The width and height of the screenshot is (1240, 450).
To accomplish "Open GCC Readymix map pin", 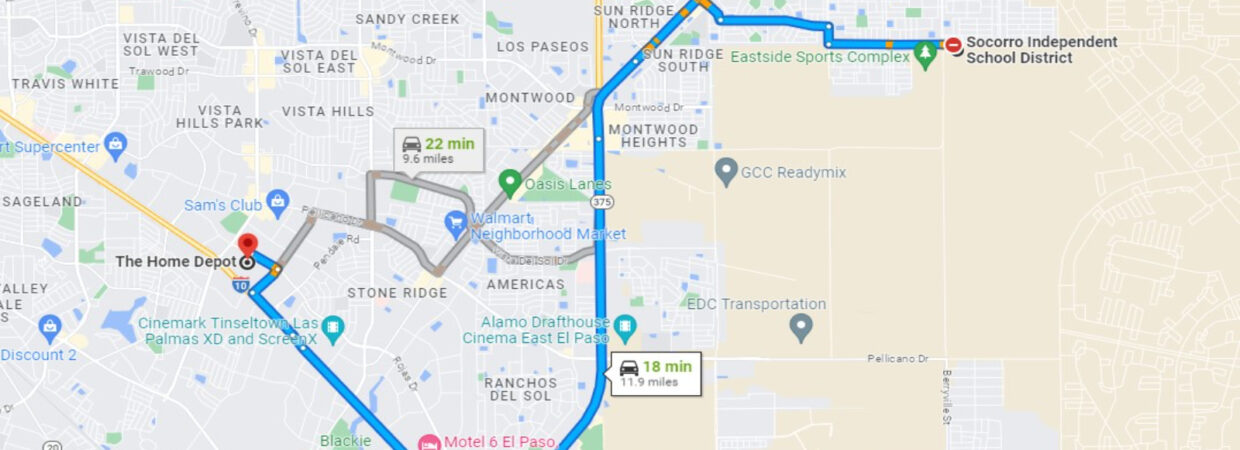I will point(727,171).
